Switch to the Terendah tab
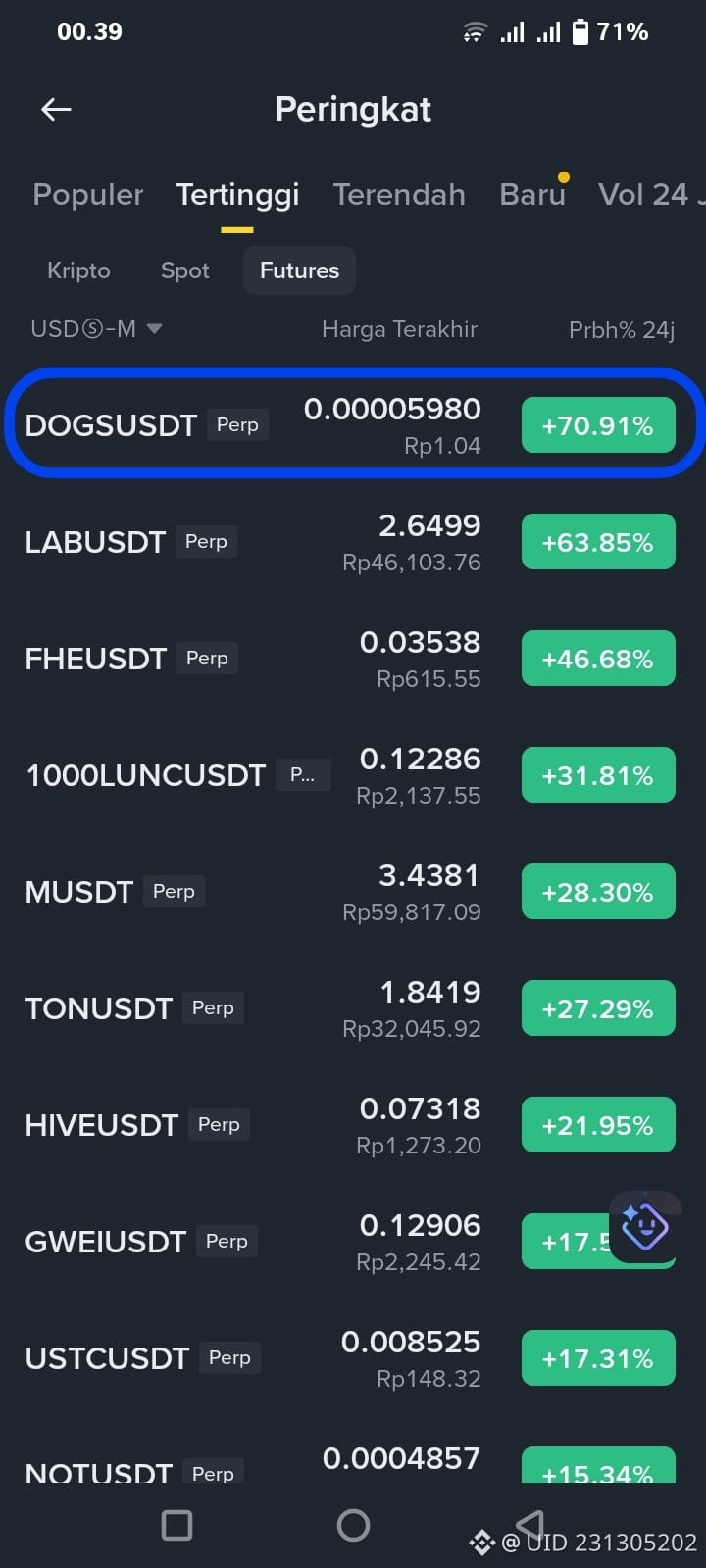Image resolution: width=706 pixels, height=1568 pixels. (x=399, y=194)
